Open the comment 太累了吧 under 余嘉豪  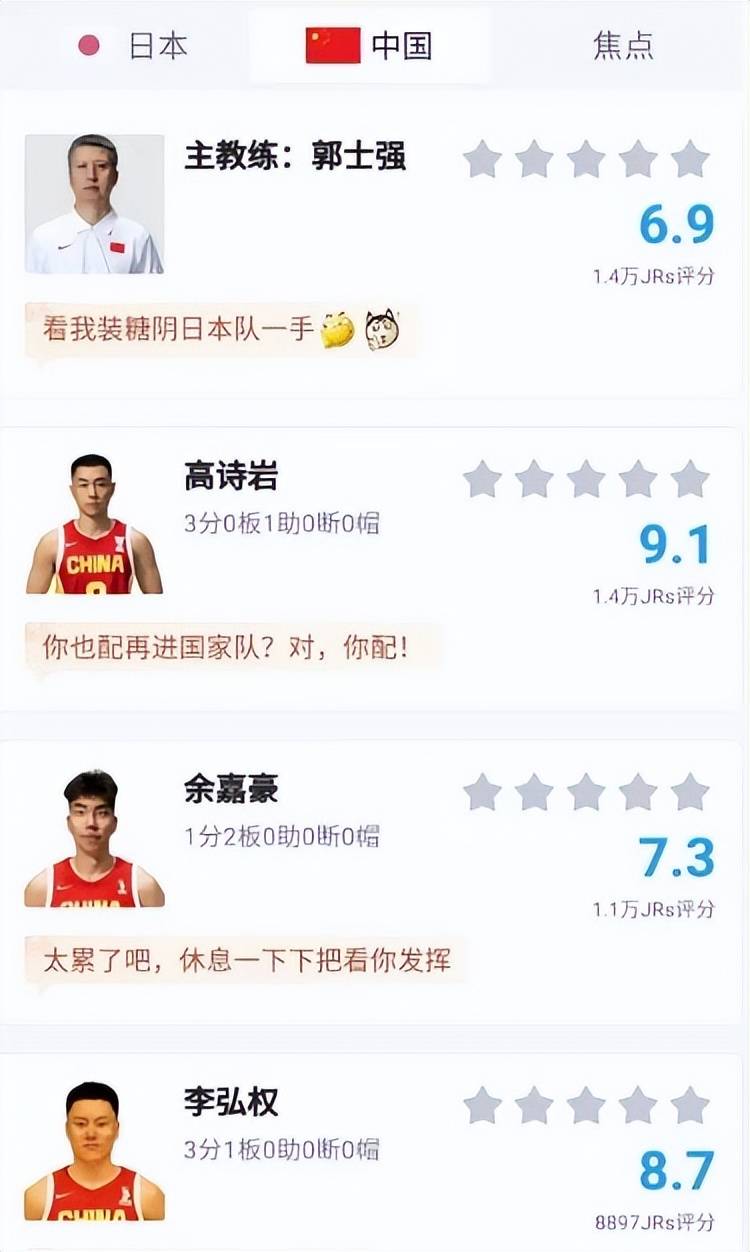246,961
